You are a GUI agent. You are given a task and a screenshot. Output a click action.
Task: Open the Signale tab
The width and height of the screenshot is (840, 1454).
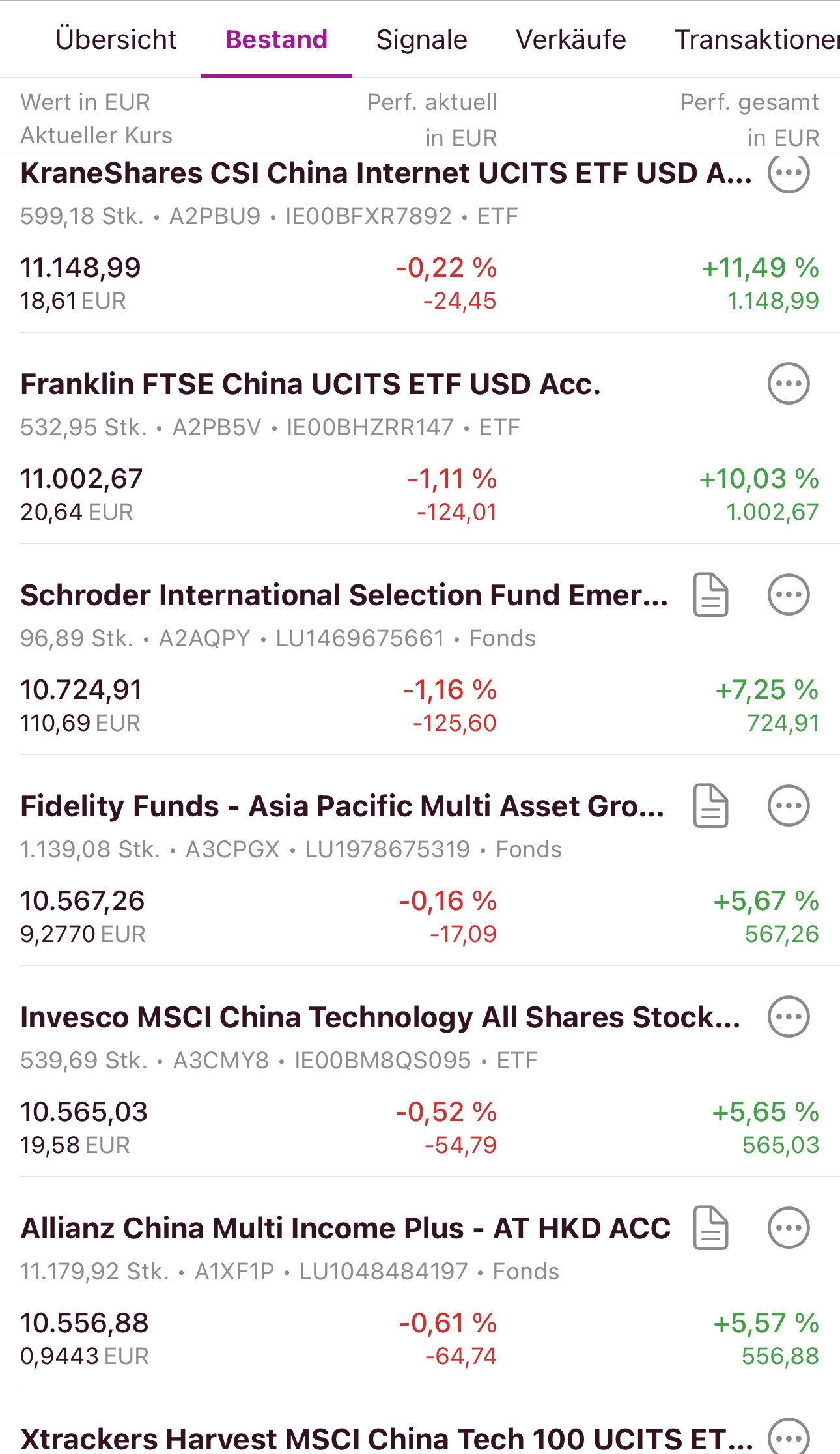click(x=421, y=40)
